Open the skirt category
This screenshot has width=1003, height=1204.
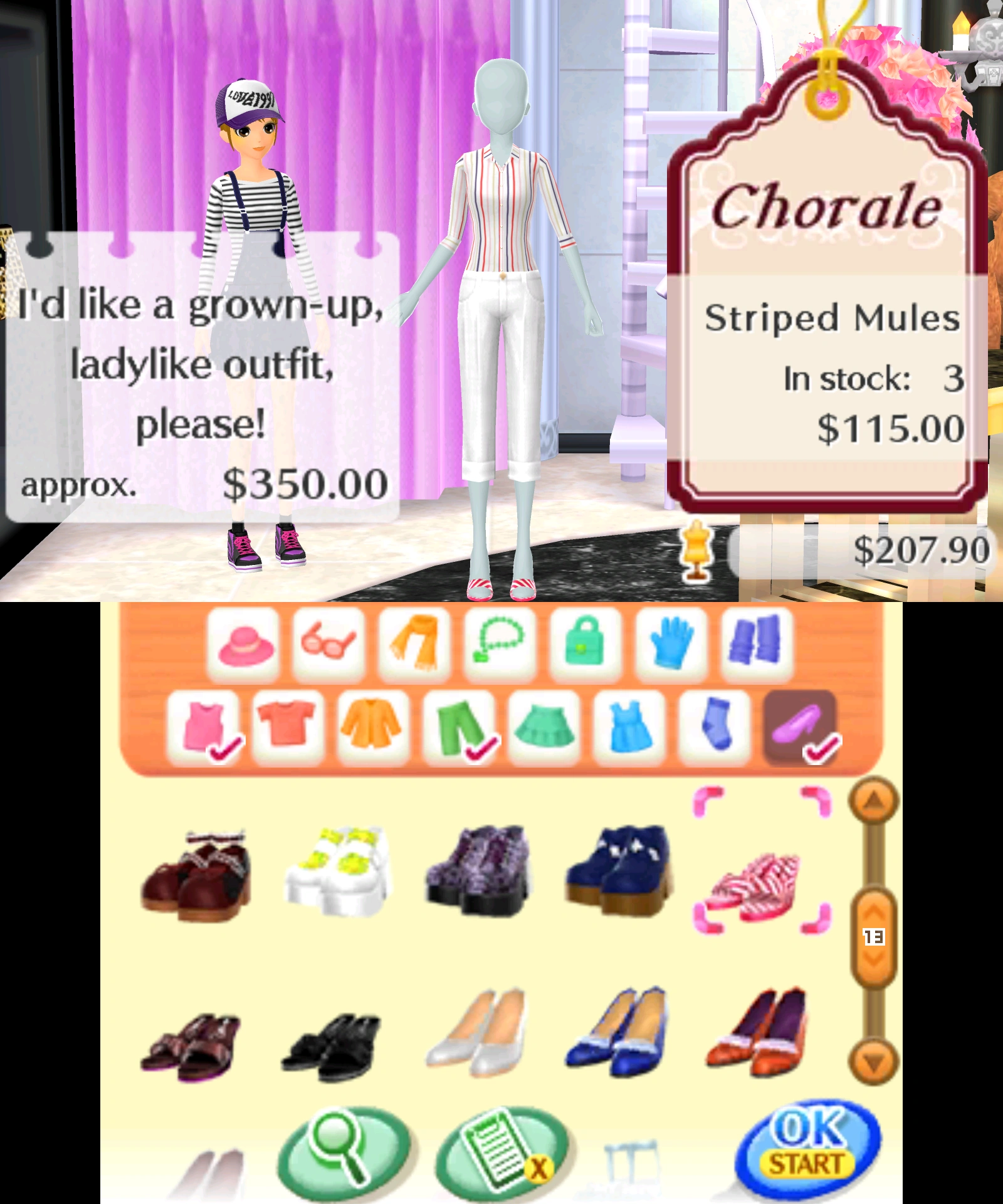click(544, 727)
